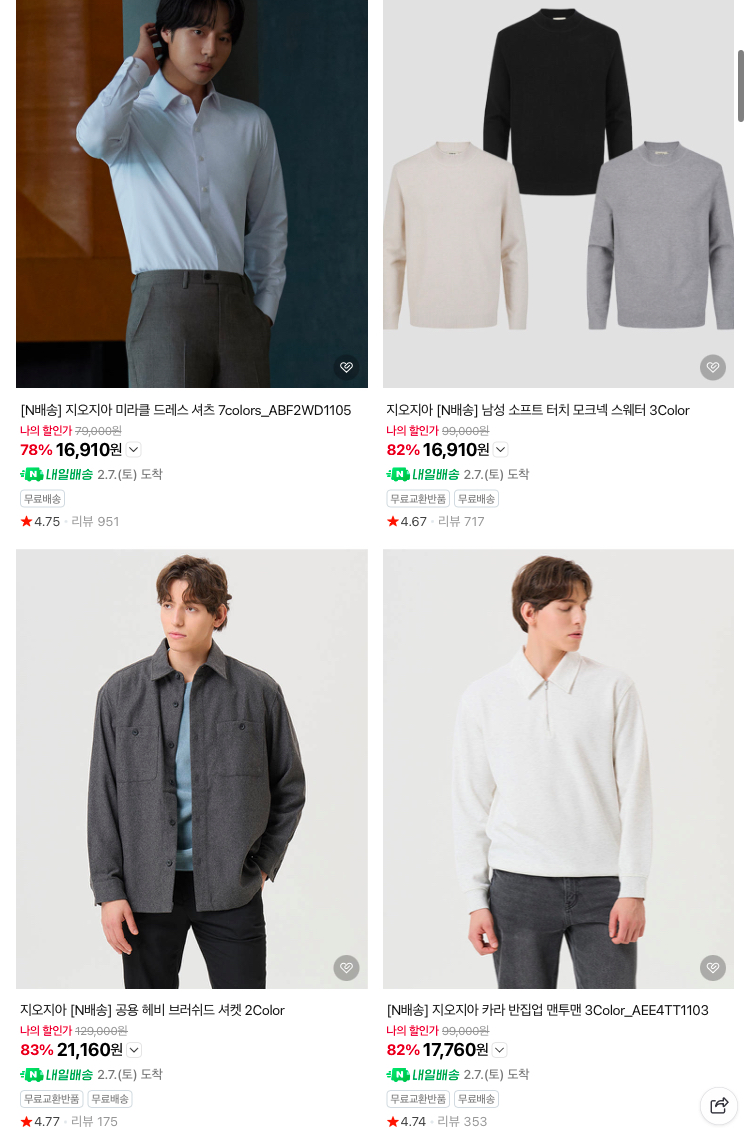Image resolution: width=750 pixels, height=1140 pixels.
Task: Add the 미라클 드레스 셔츠 to wishlist
Action: pyautogui.click(x=348, y=369)
